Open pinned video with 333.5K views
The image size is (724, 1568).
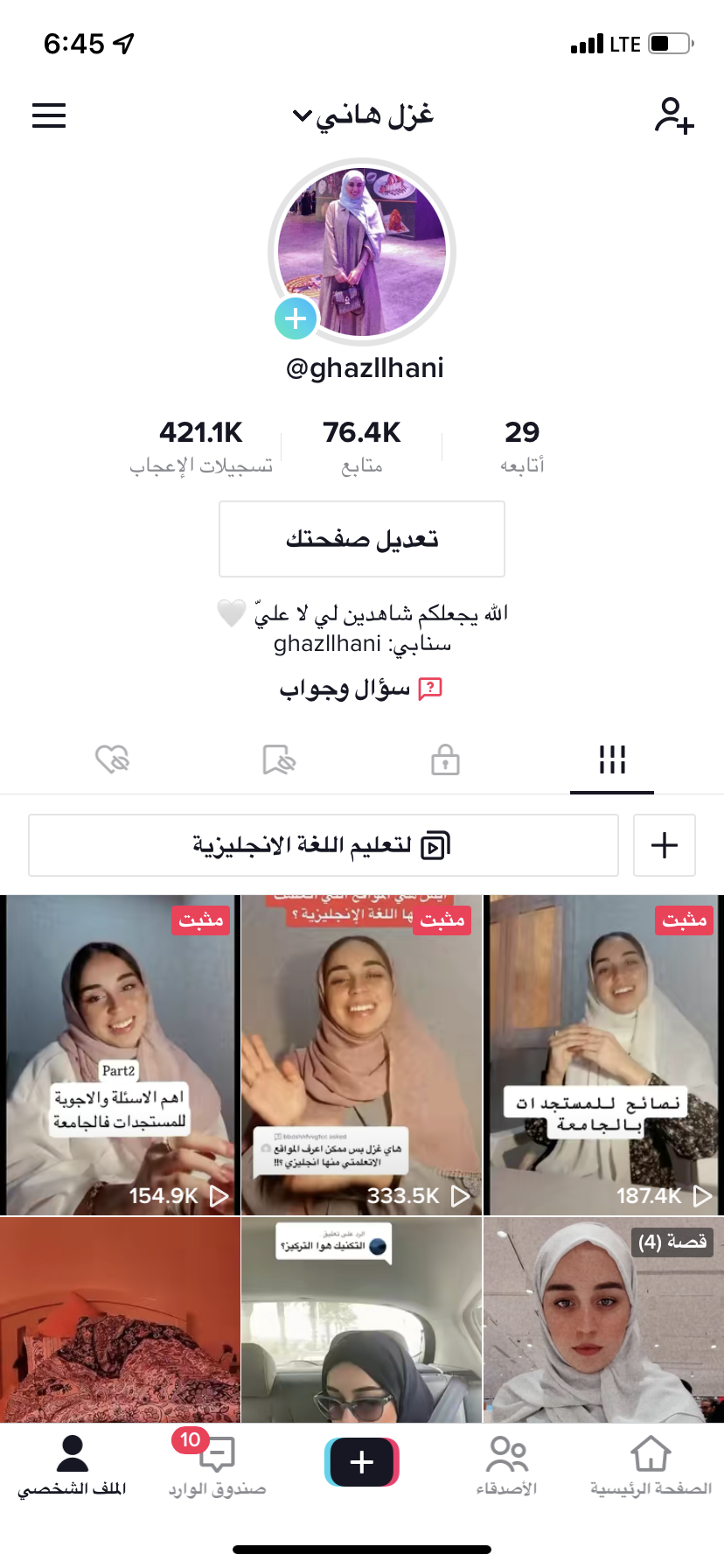point(361,1055)
